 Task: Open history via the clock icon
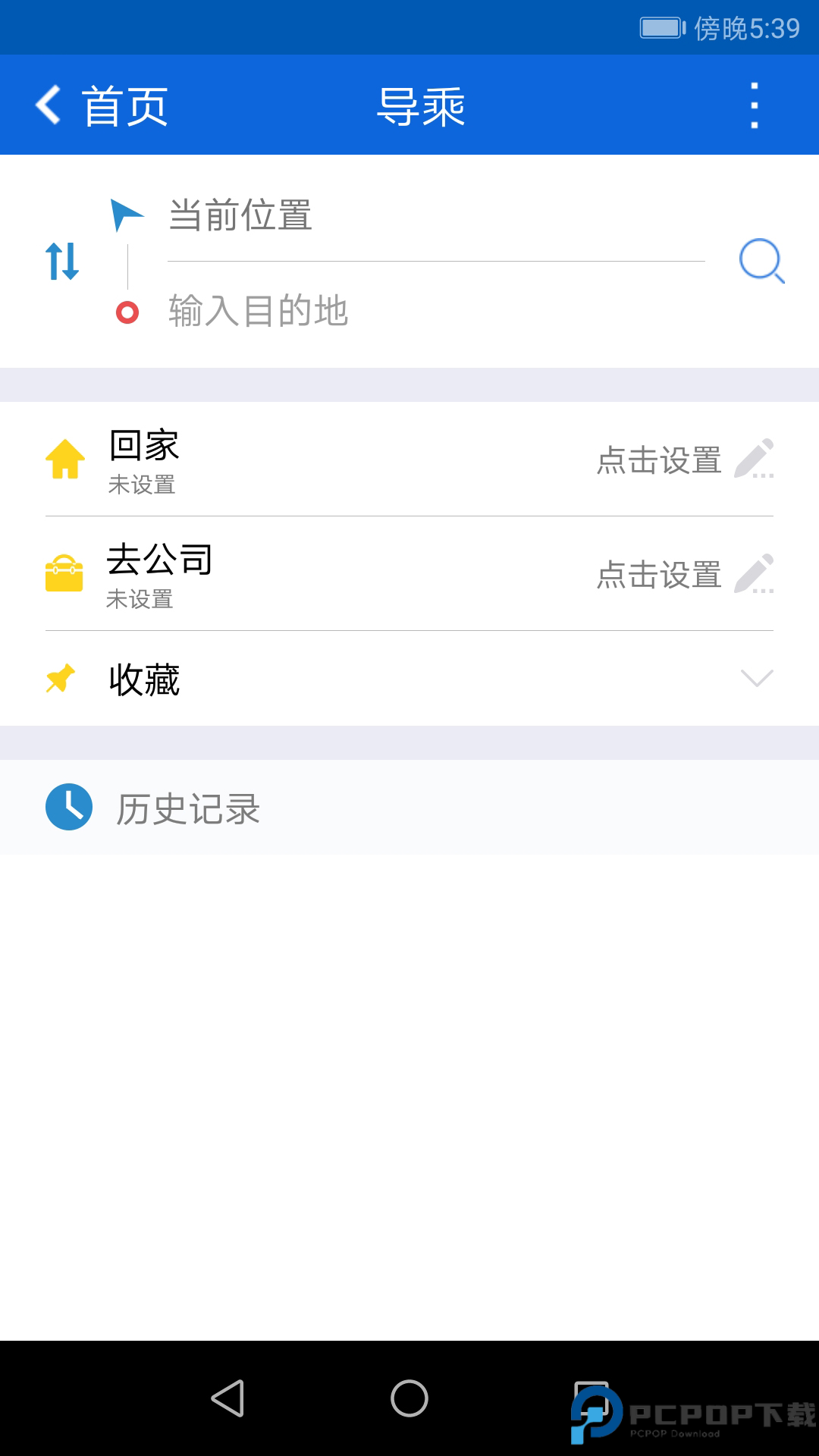tap(67, 807)
